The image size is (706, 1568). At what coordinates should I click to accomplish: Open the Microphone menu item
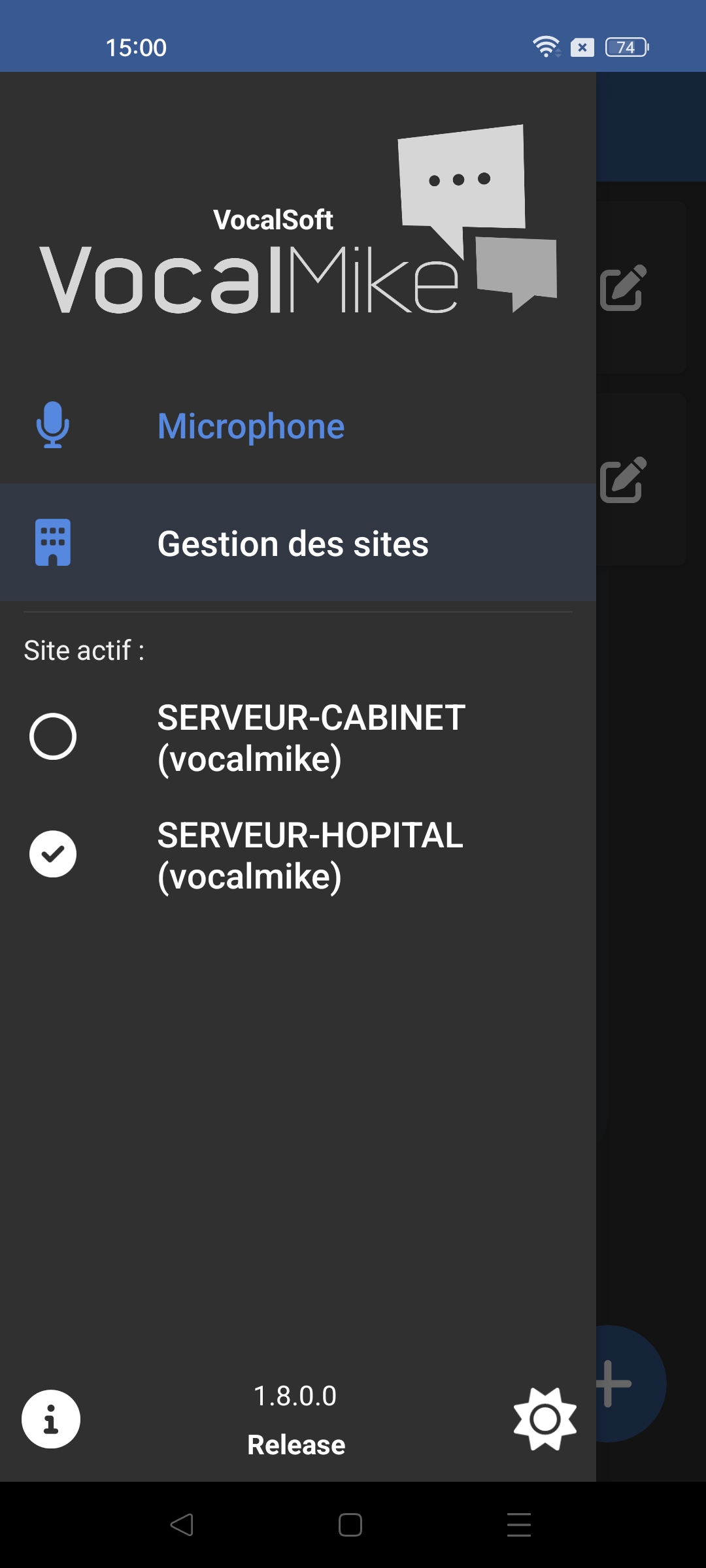pos(298,425)
